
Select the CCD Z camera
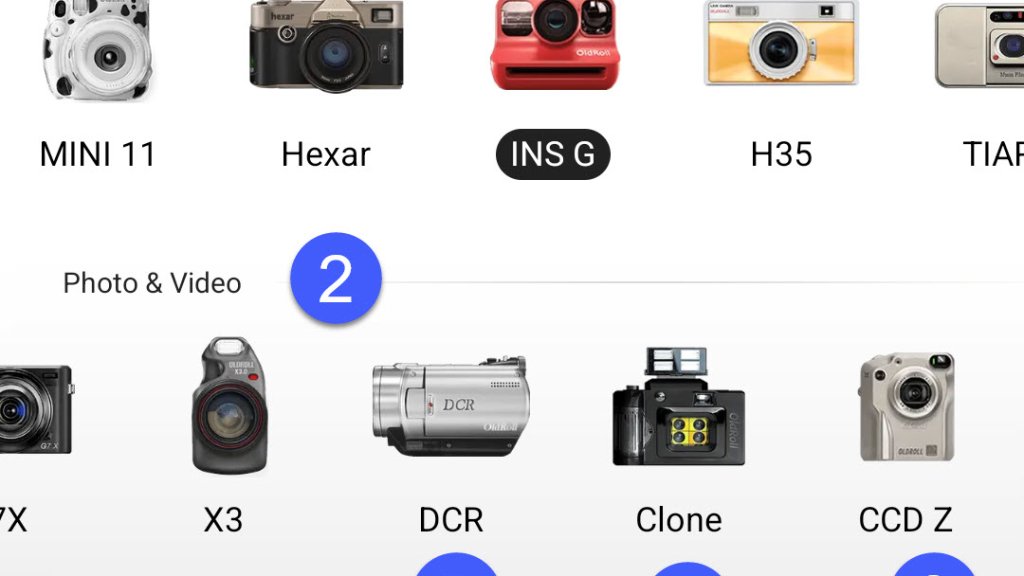point(906,409)
